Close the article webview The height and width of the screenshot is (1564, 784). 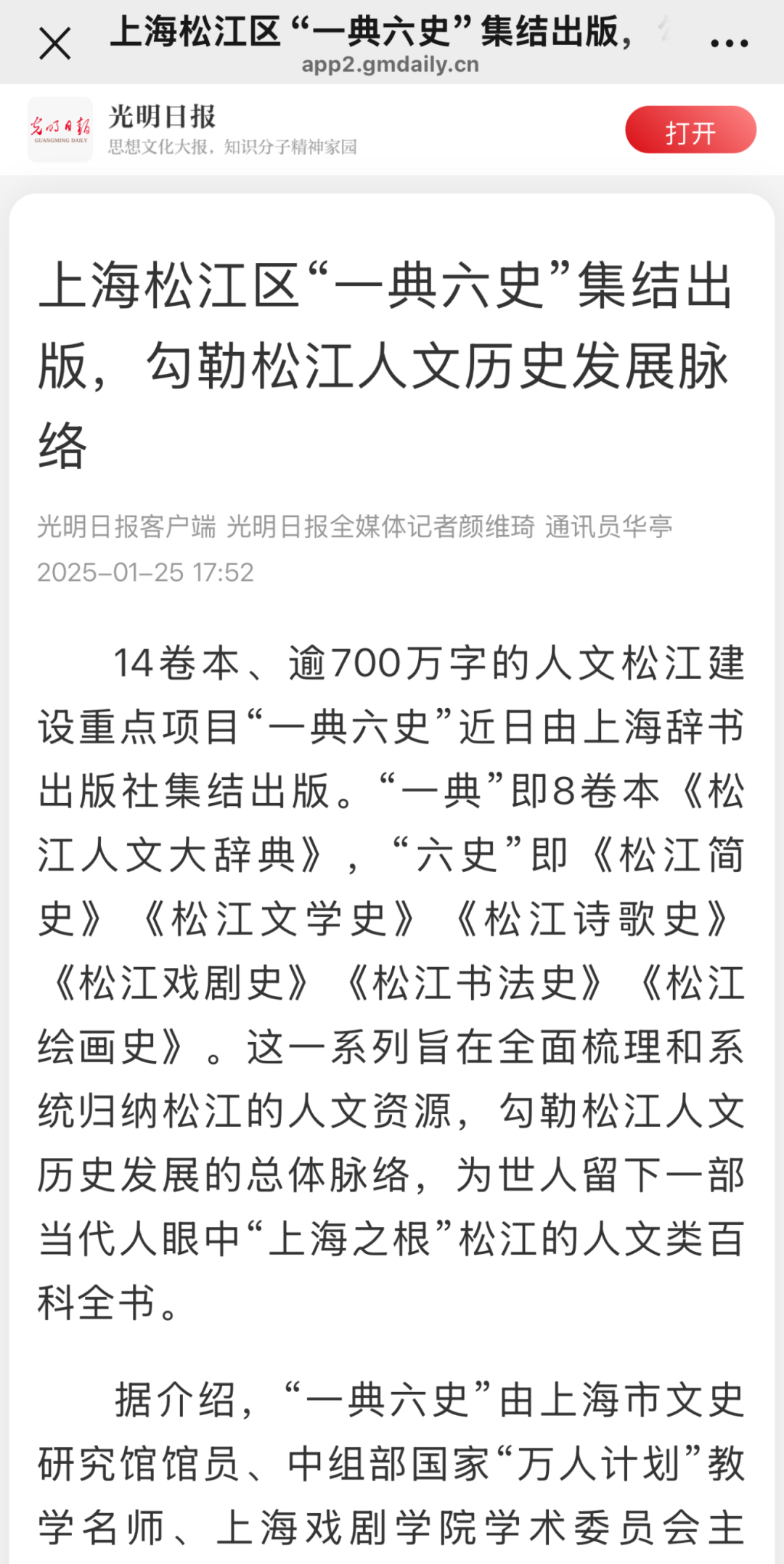[x=54, y=44]
